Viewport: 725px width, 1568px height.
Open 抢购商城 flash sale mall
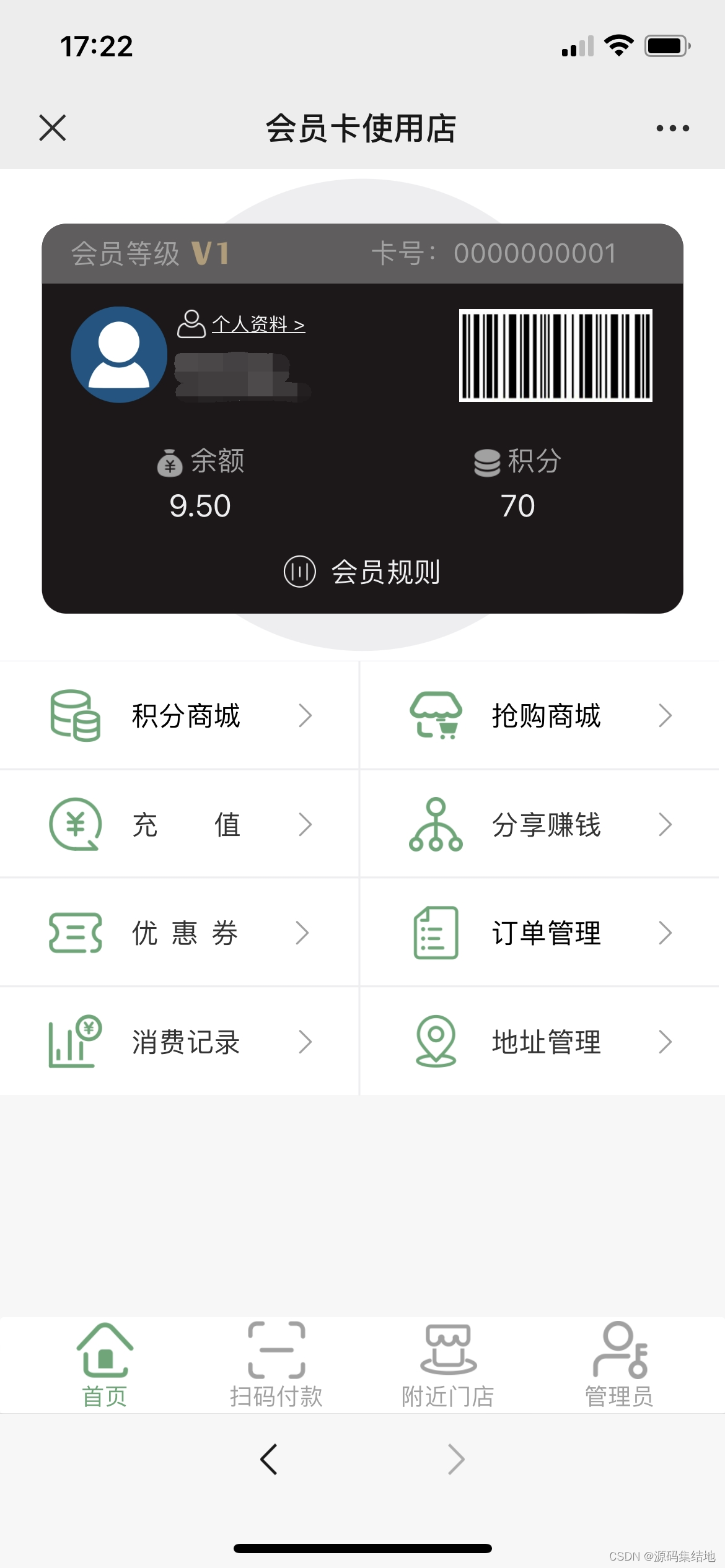click(x=539, y=716)
